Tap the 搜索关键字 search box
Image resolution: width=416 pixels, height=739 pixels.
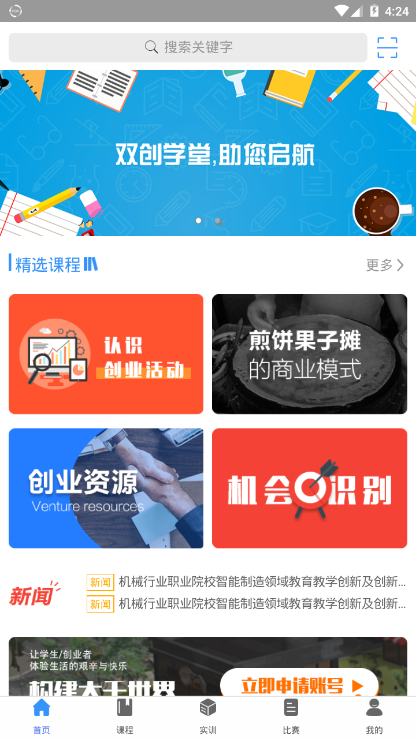coord(188,47)
